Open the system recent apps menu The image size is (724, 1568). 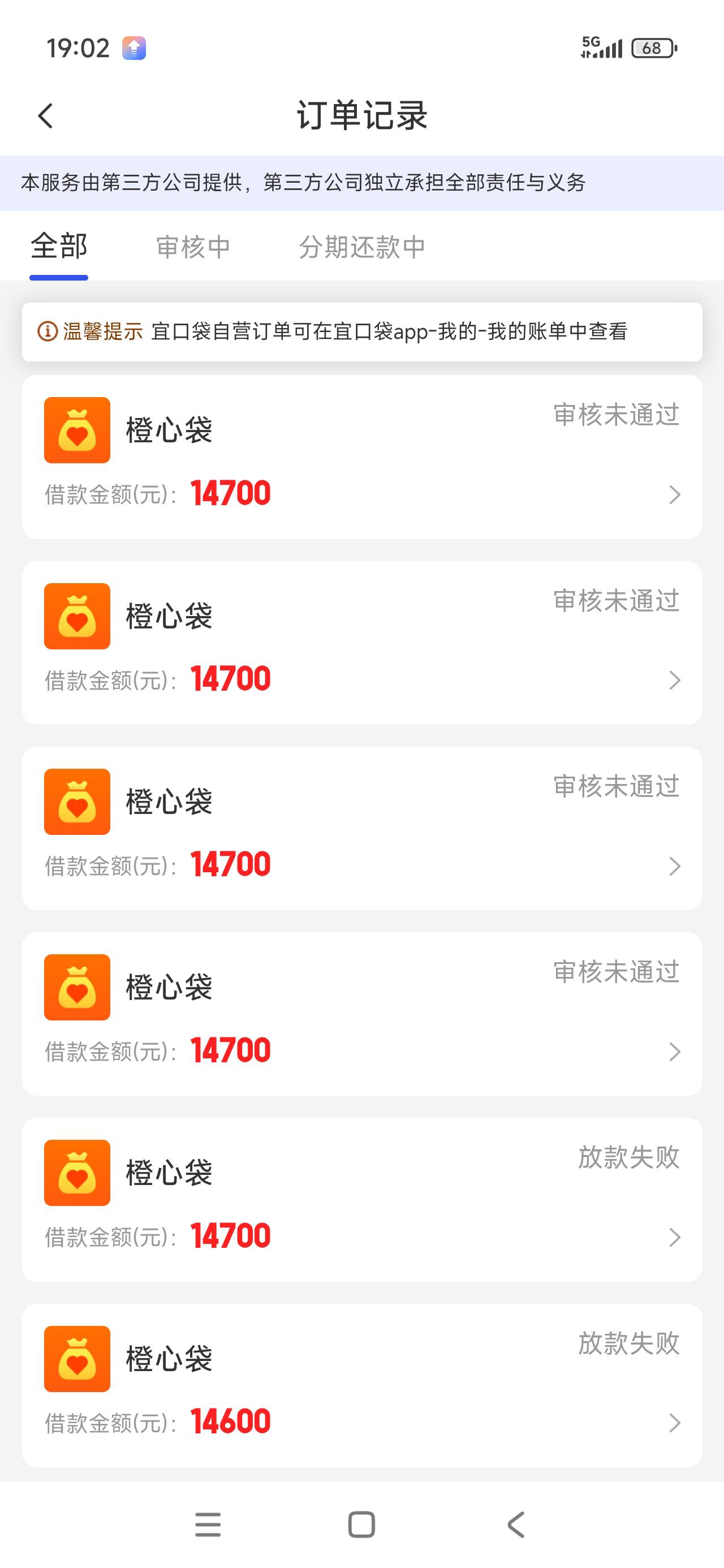coord(208,1525)
